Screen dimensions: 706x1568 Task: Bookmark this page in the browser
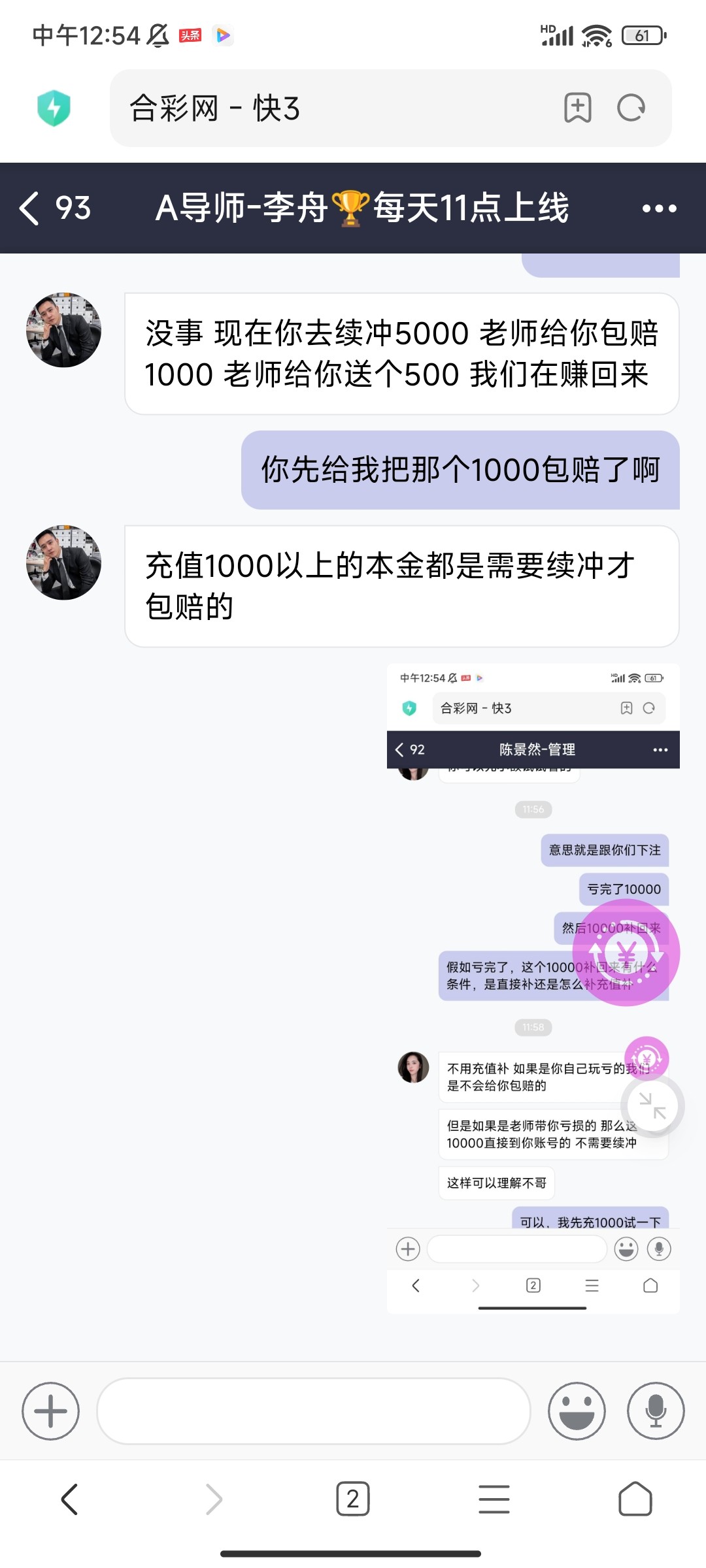578,108
